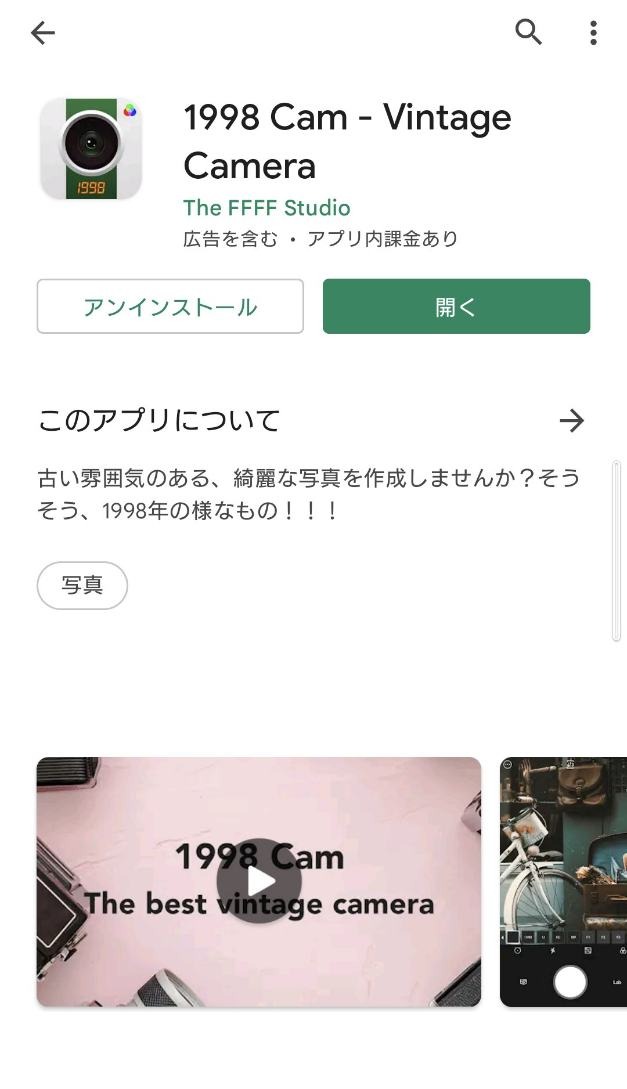The height and width of the screenshot is (1089, 627).
Task: Visit The FFFF Studio developer page
Action: tap(266, 208)
